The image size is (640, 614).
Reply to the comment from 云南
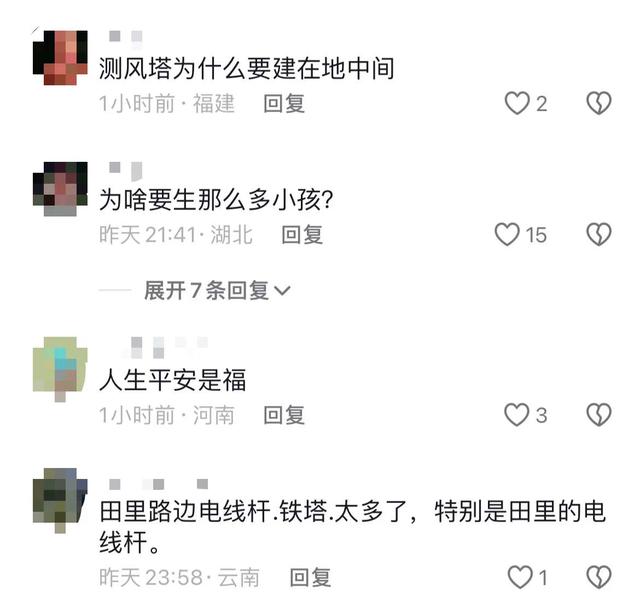pyautogui.click(x=310, y=577)
